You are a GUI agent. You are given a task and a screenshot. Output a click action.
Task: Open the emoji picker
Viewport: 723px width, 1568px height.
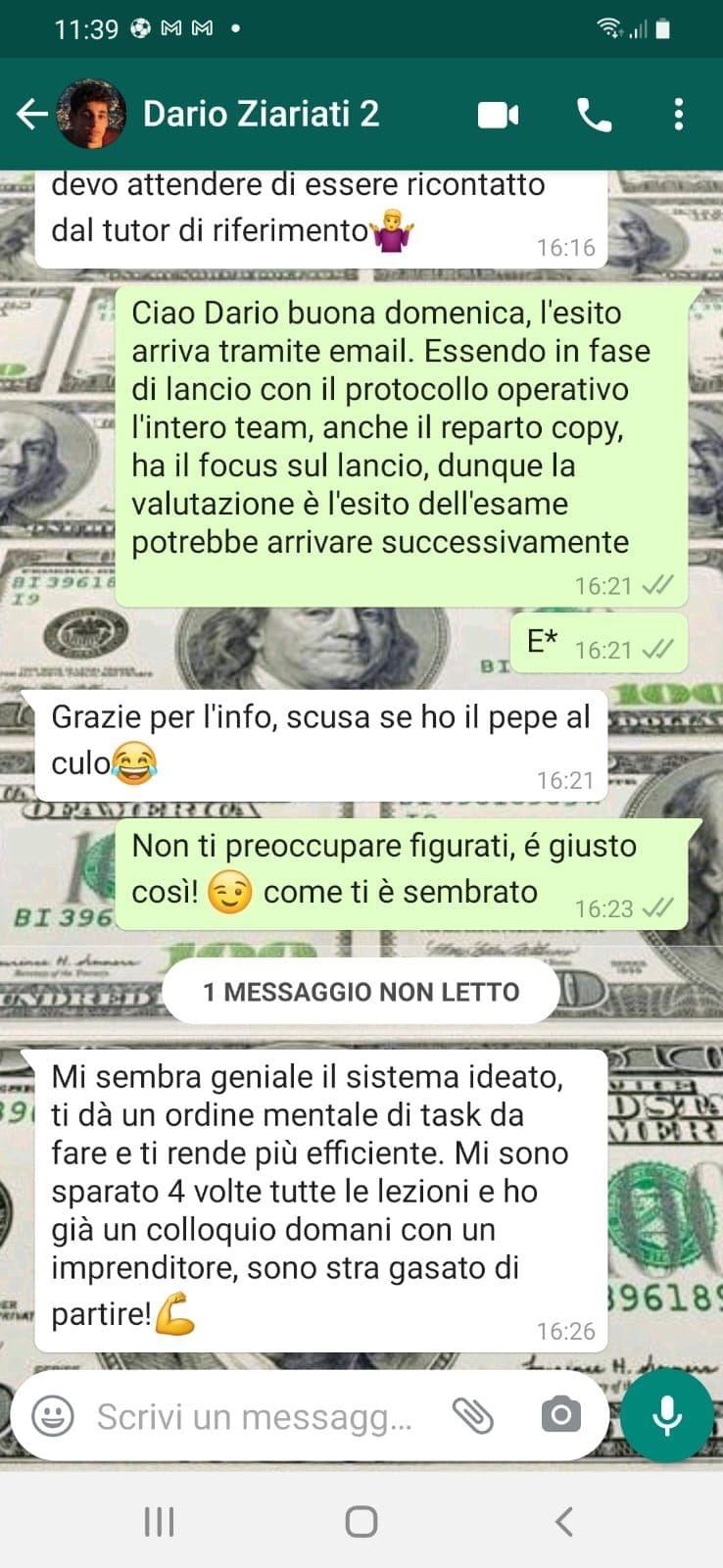[x=53, y=1416]
